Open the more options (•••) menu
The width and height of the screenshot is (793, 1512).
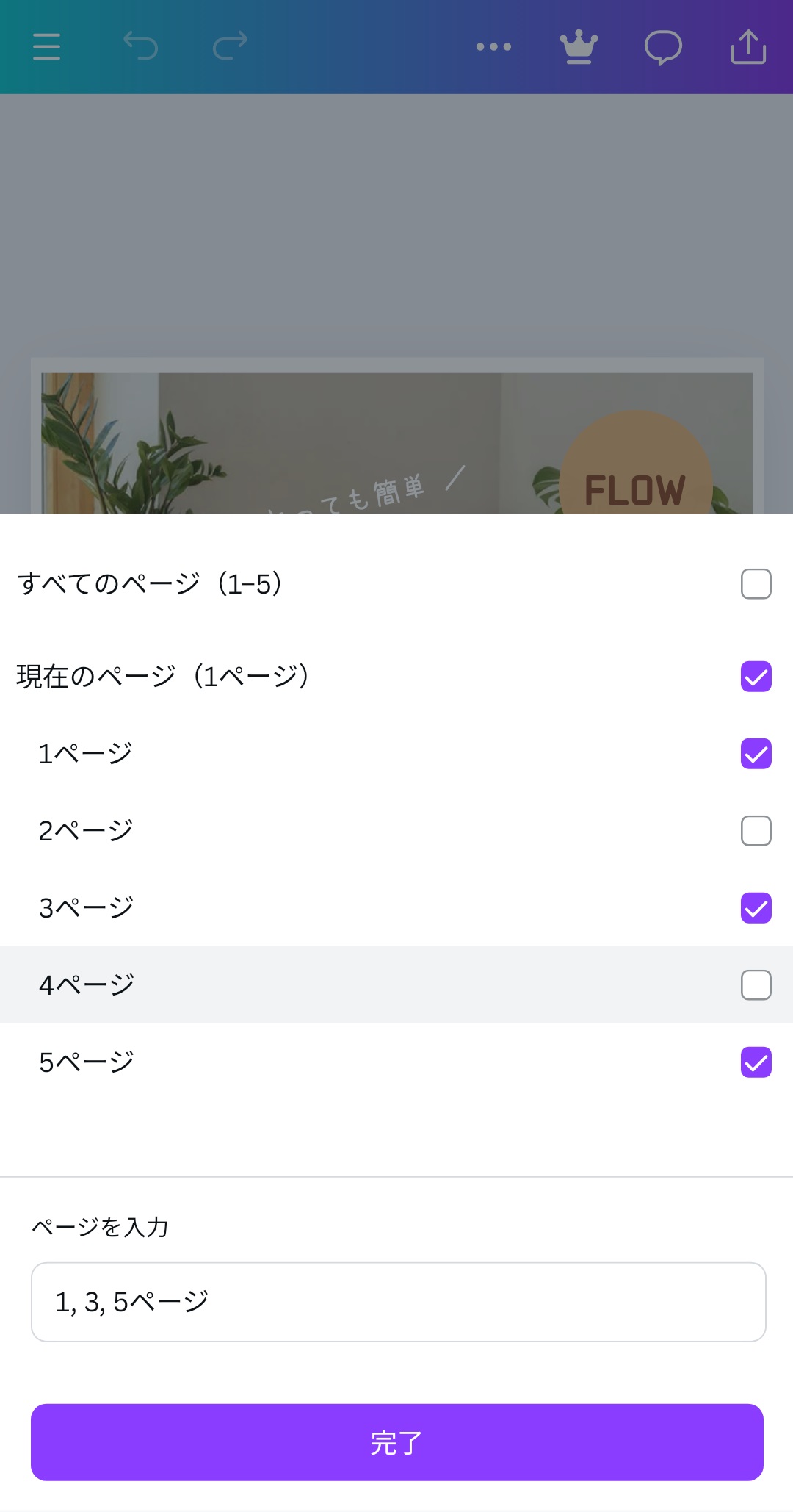493,46
